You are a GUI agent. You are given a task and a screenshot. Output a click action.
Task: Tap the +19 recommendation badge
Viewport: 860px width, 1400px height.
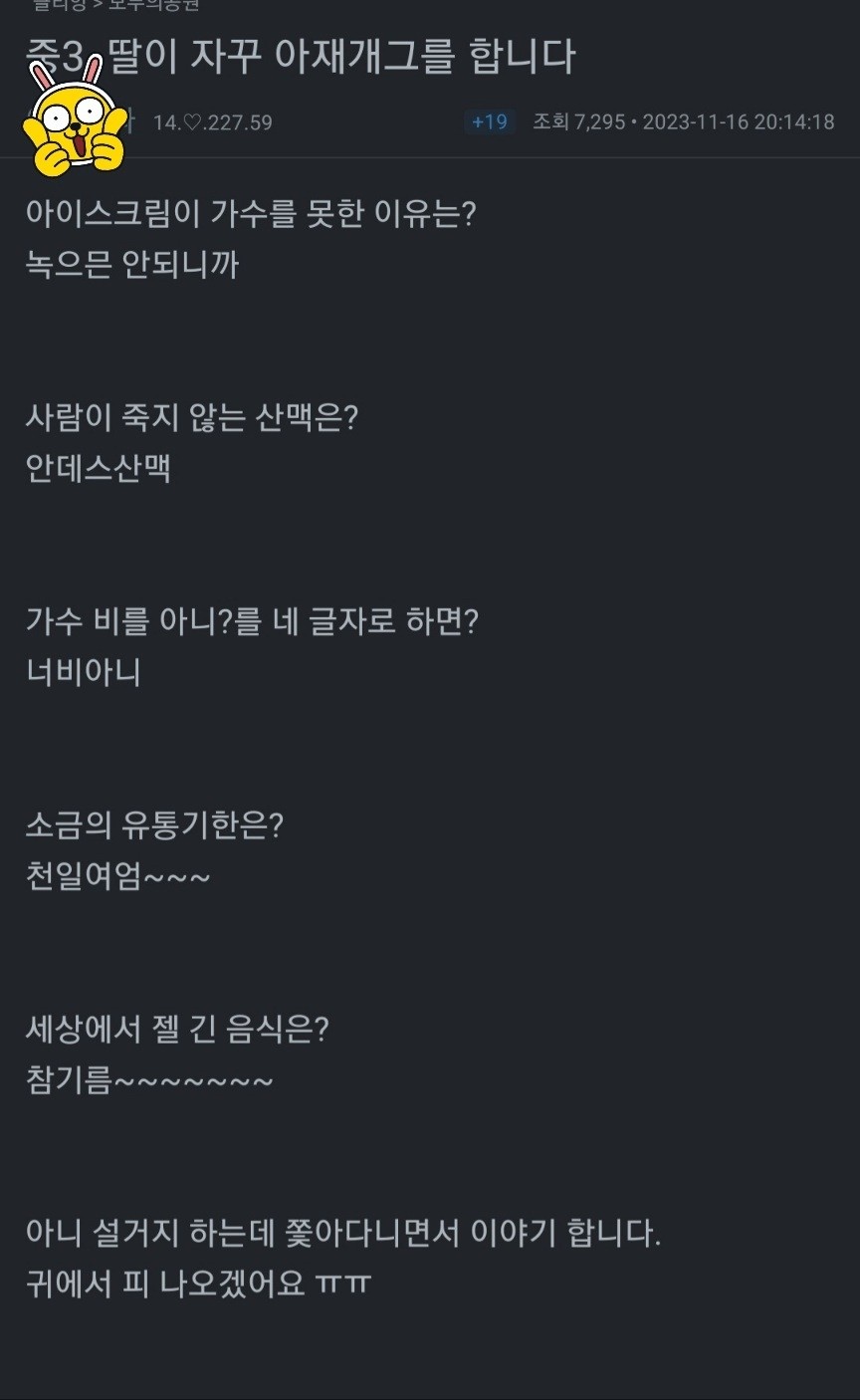[490, 121]
